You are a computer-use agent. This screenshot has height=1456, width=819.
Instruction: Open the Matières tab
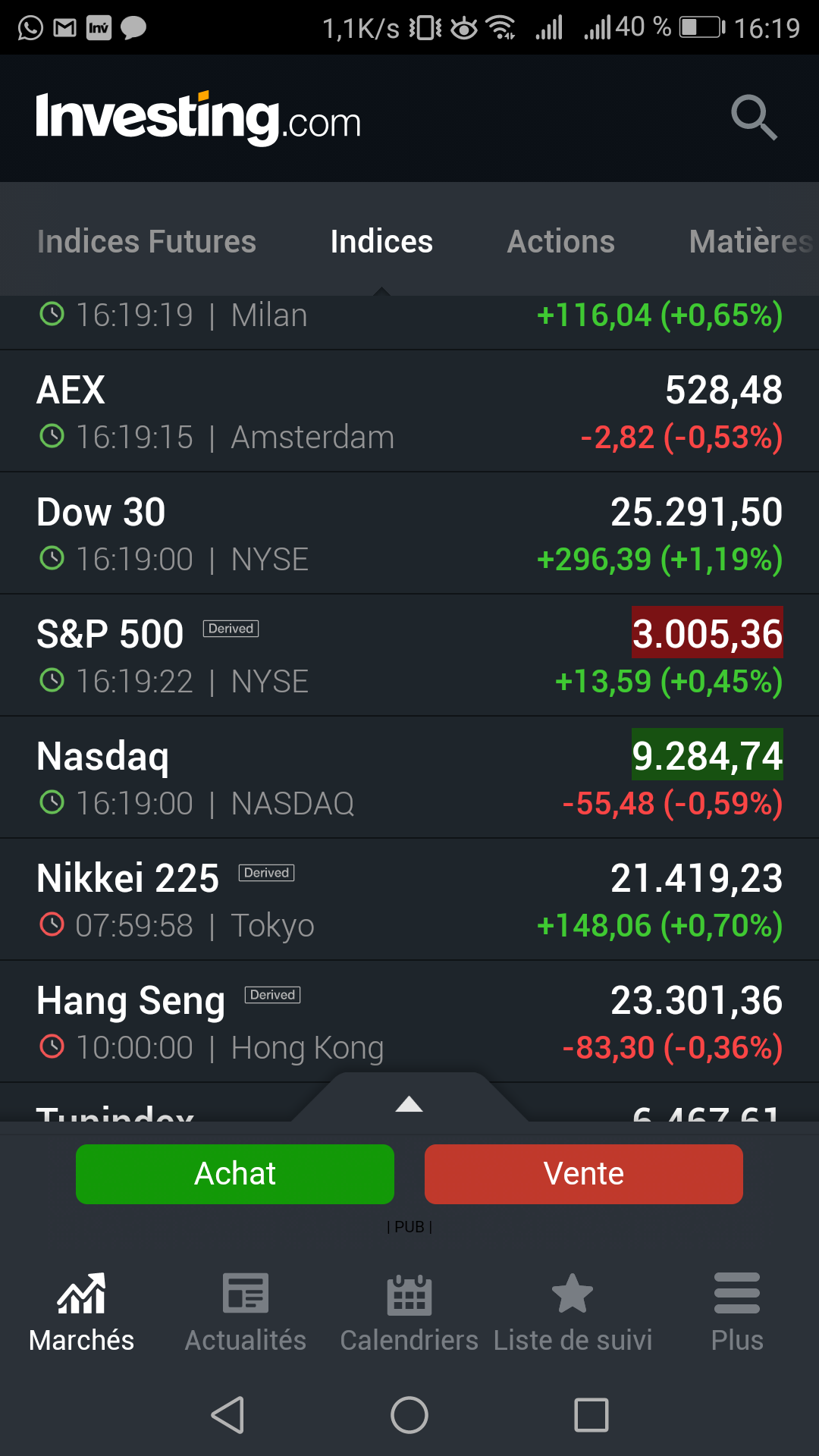[749, 242]
